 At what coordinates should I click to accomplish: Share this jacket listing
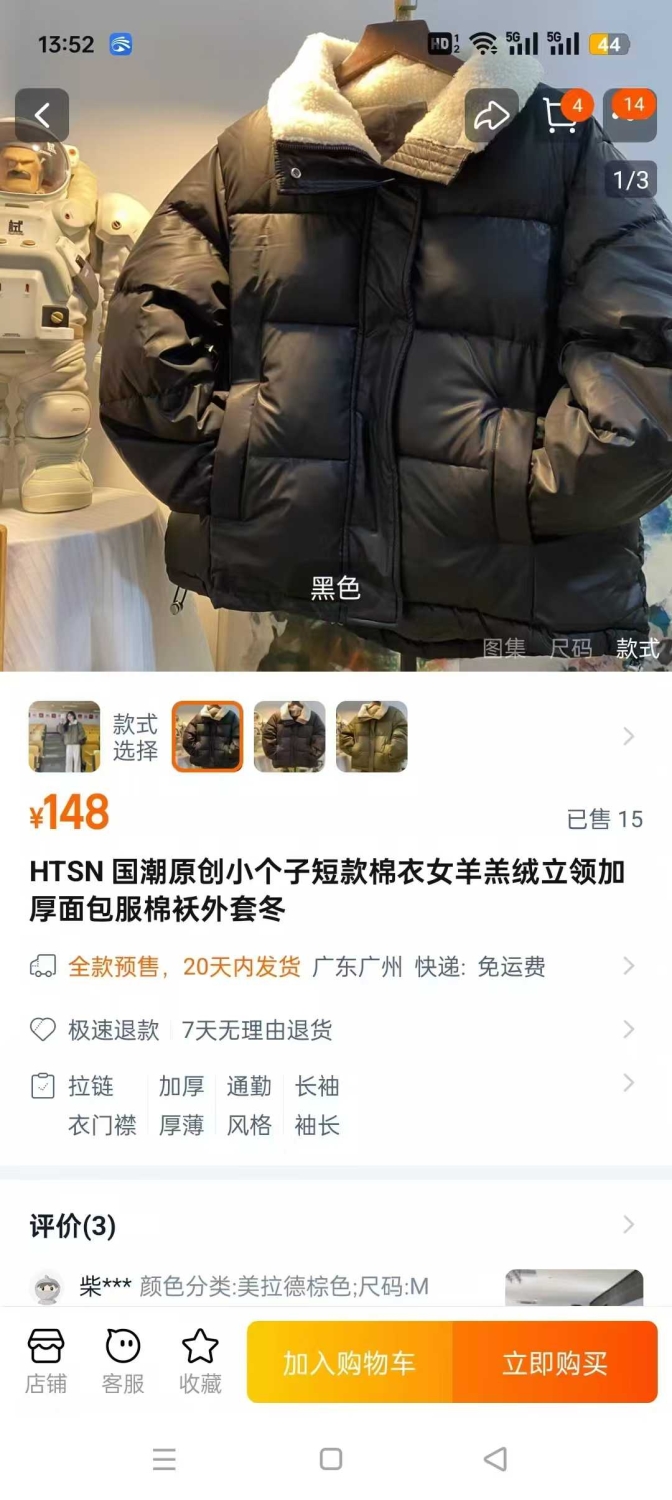click(492, 115)
